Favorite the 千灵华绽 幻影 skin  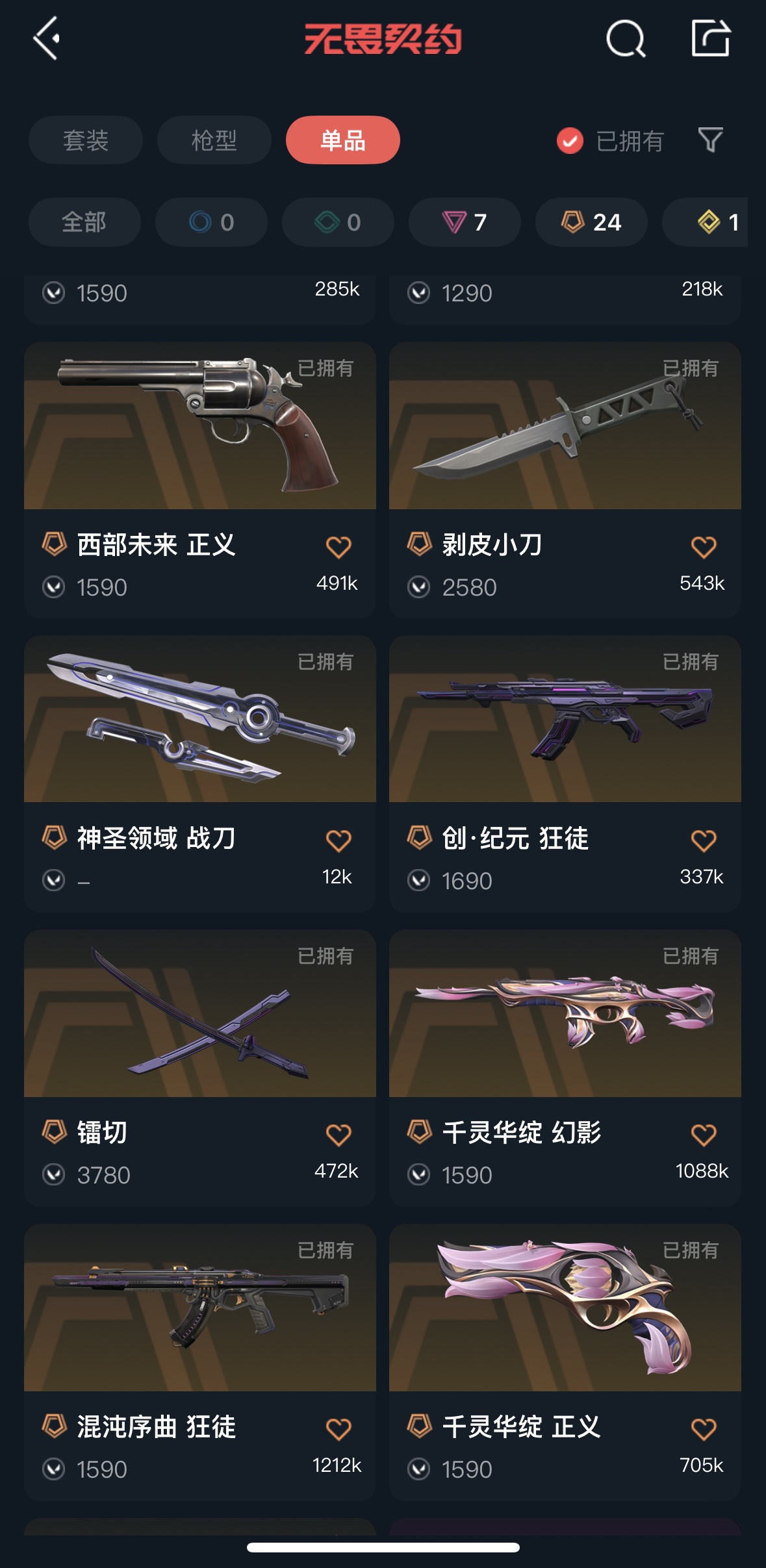(x=703, y=1135)
